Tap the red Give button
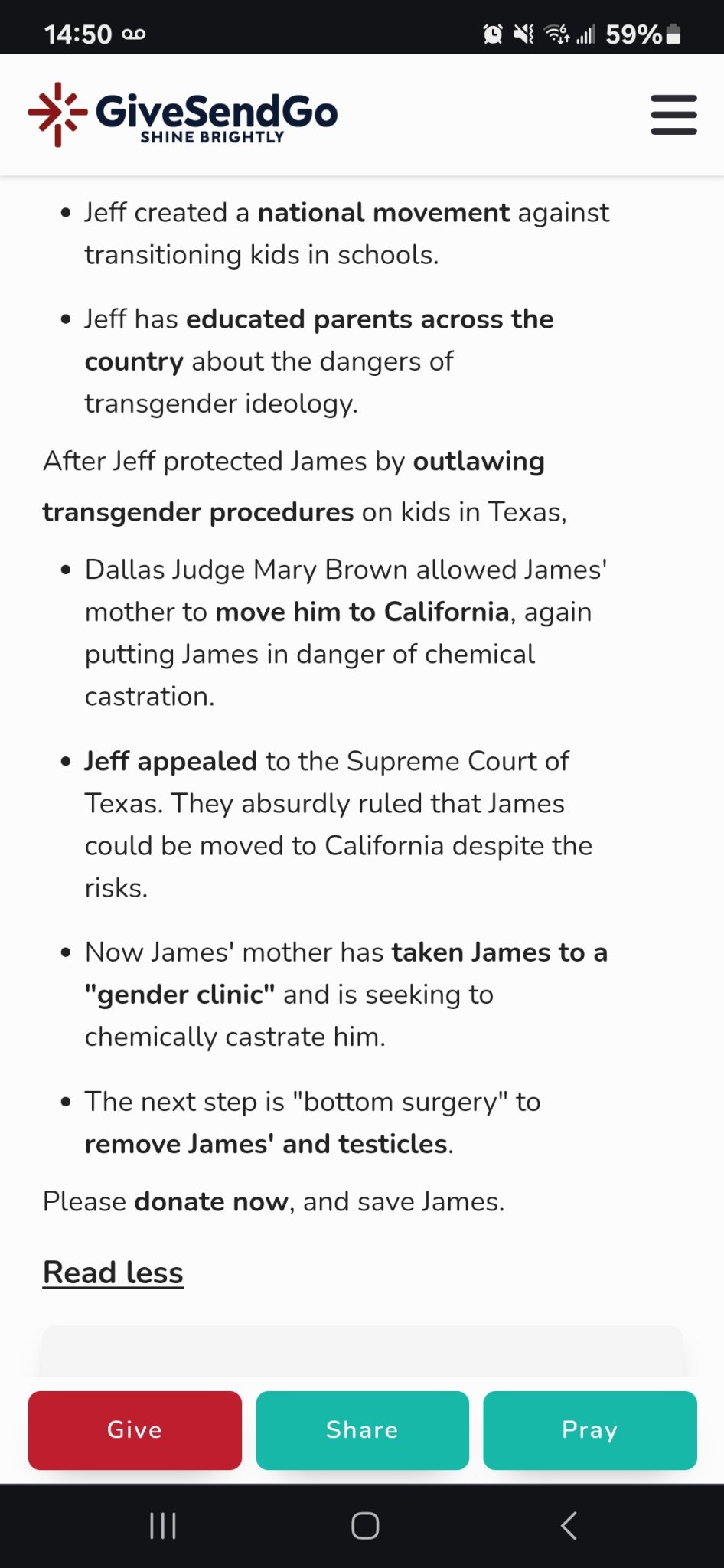 [135, 1429]
